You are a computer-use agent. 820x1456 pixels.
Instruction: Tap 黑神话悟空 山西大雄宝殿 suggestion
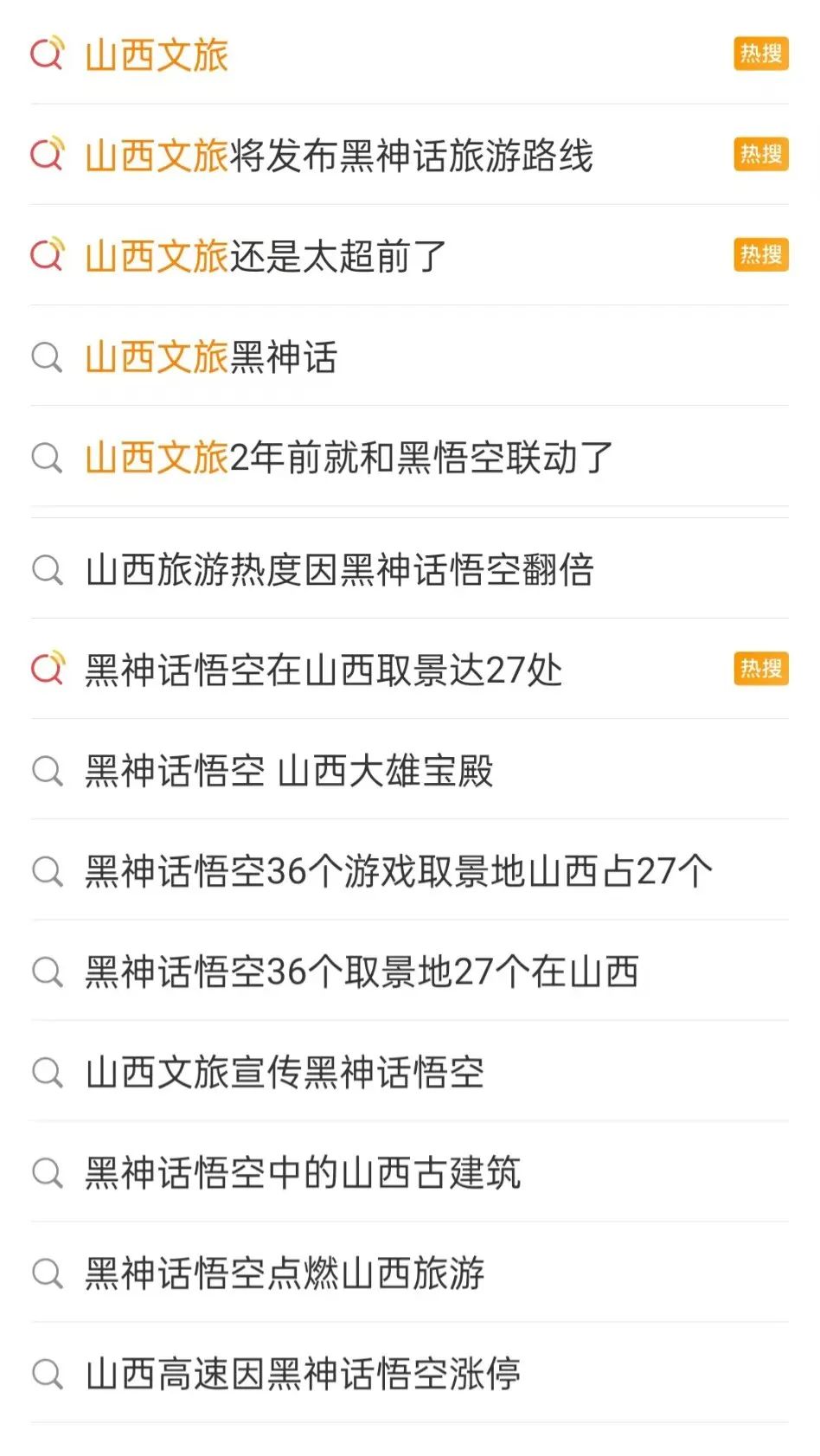(x=289, y=771)
